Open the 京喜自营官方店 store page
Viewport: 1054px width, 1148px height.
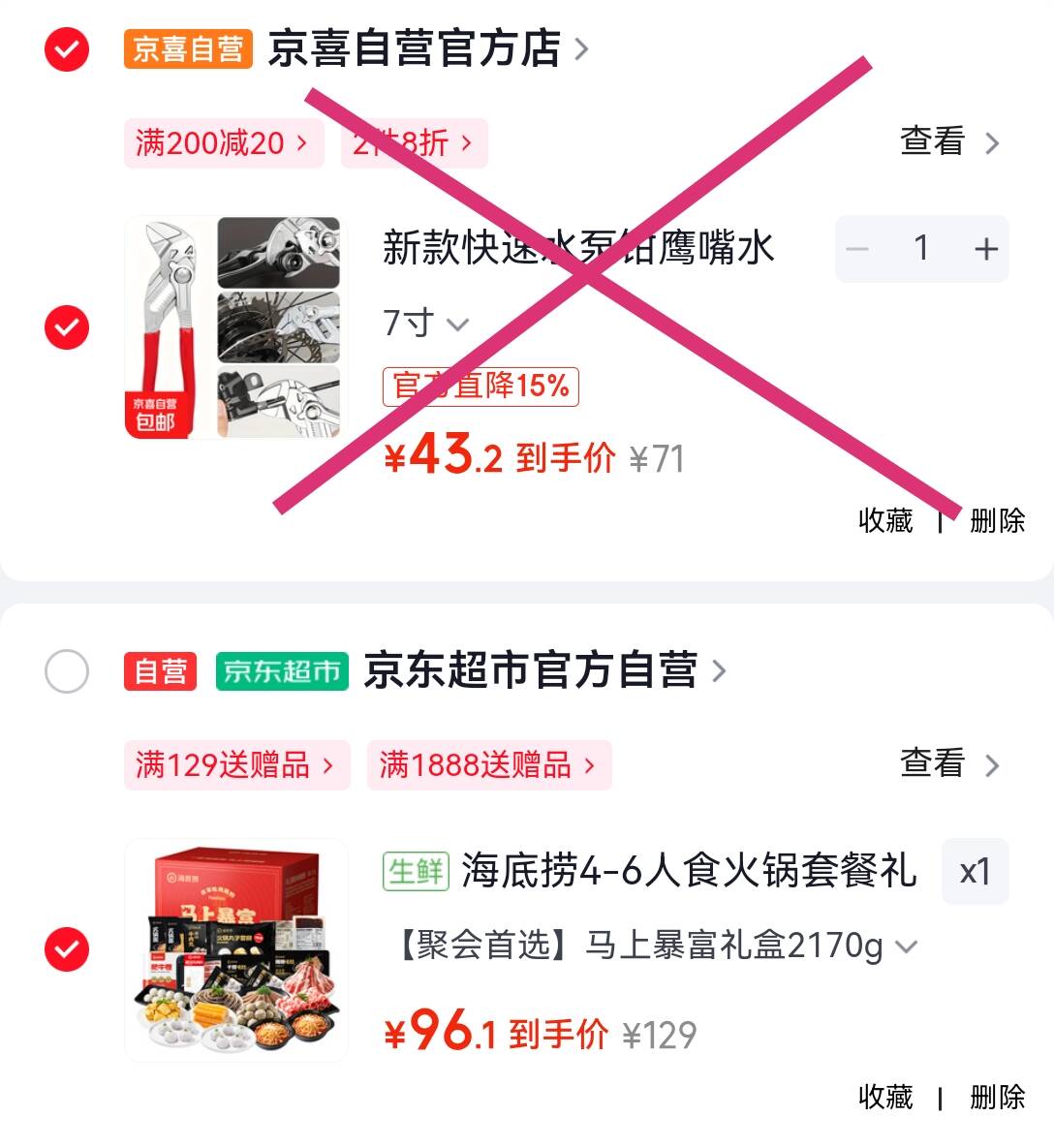click(426, 48)
